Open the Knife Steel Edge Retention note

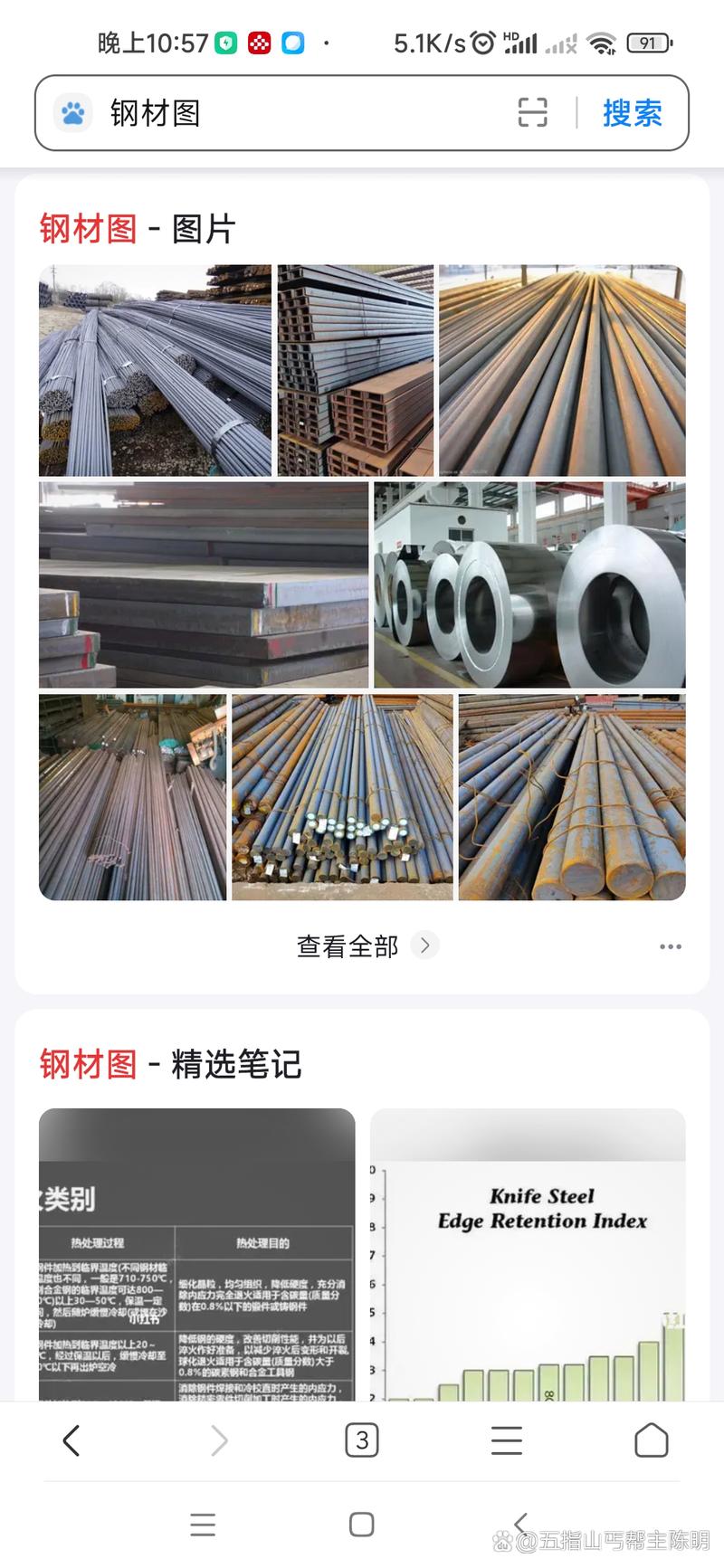pyautogui.click(x=528, y=1255)
